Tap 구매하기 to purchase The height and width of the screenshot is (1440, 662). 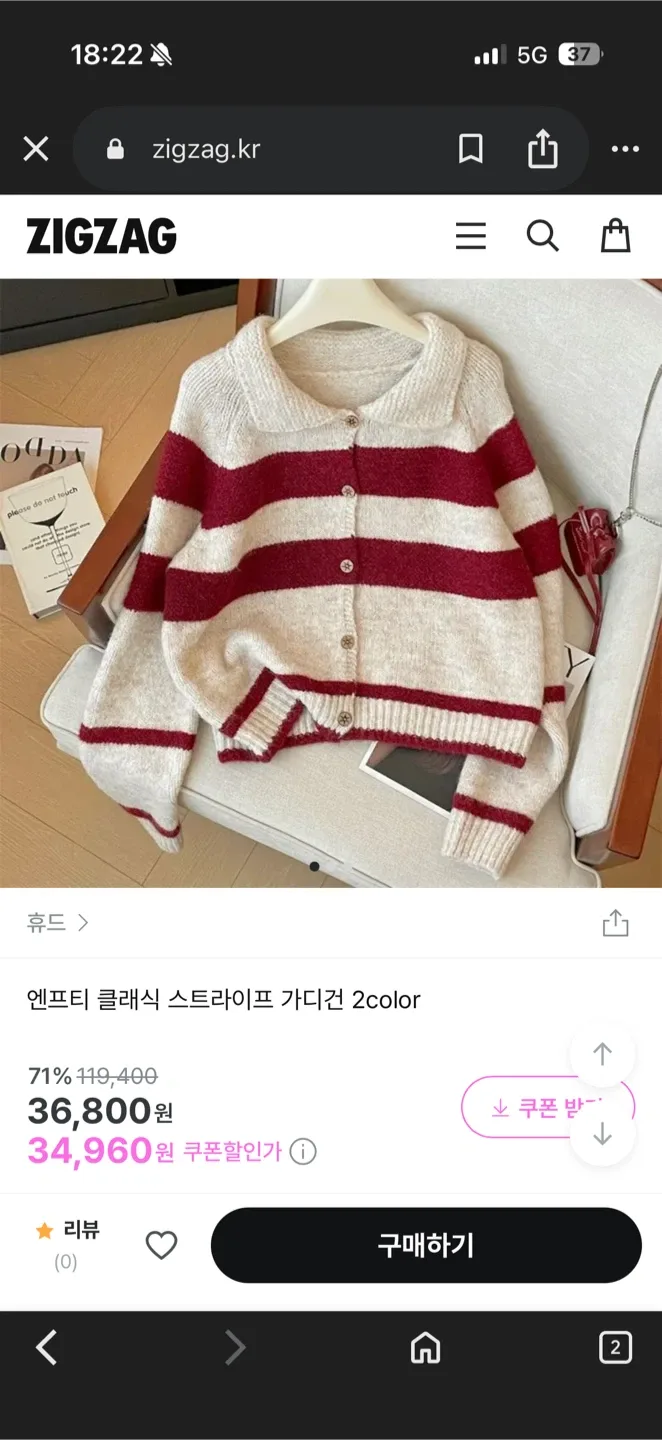[x=425, y=1245]
